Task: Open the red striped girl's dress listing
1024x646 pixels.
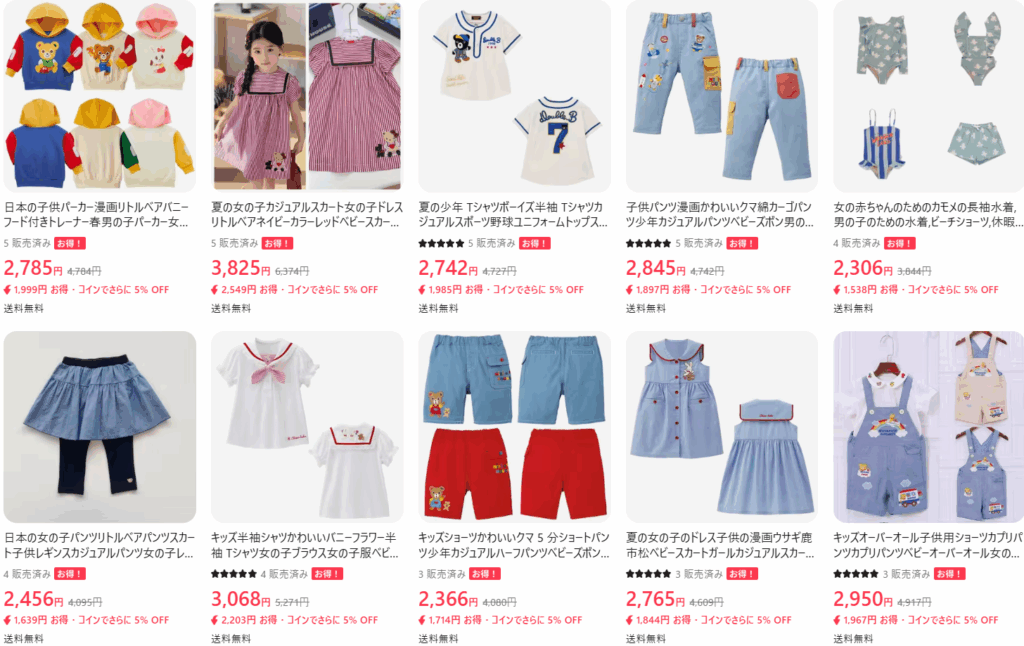Action: (x=307, y=96)
